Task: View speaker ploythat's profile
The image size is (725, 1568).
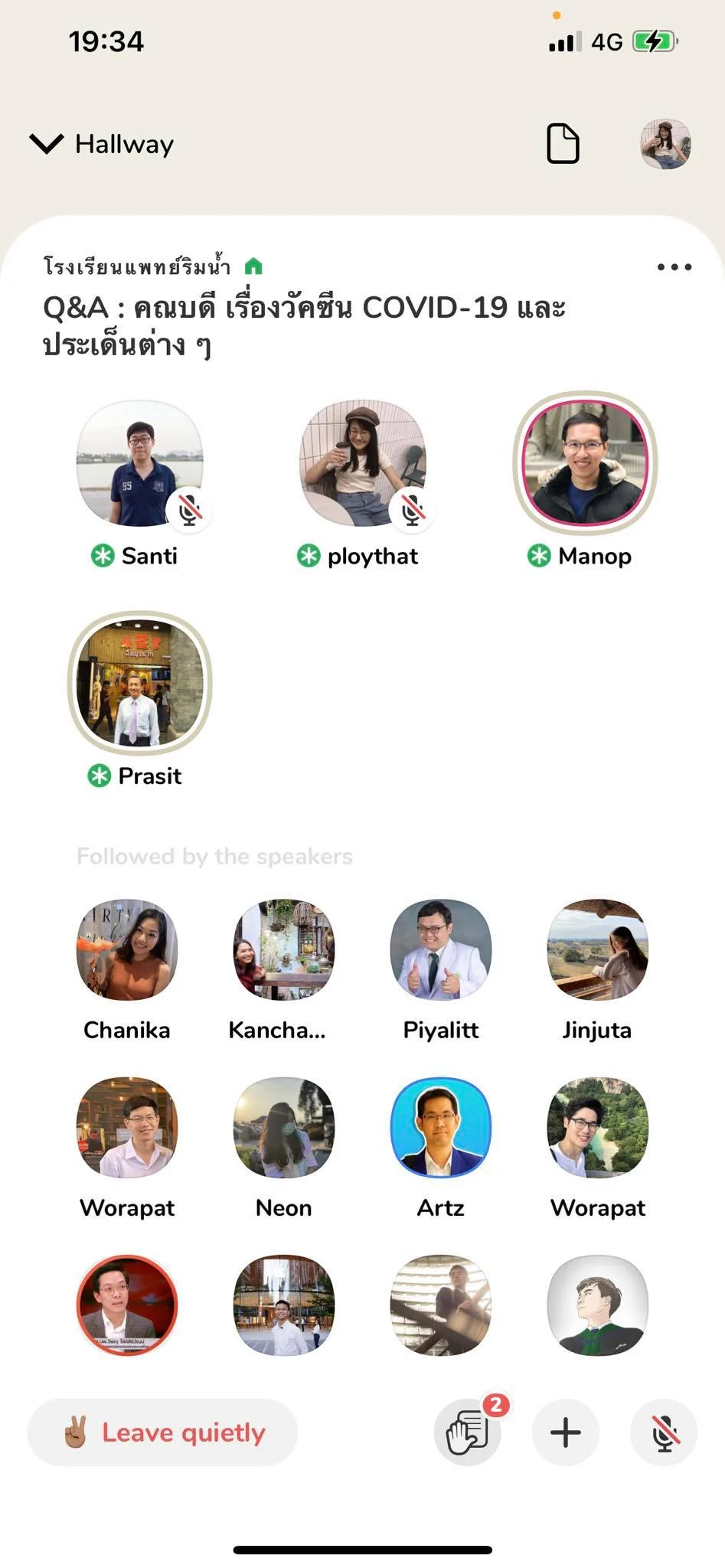Action: 362,463
